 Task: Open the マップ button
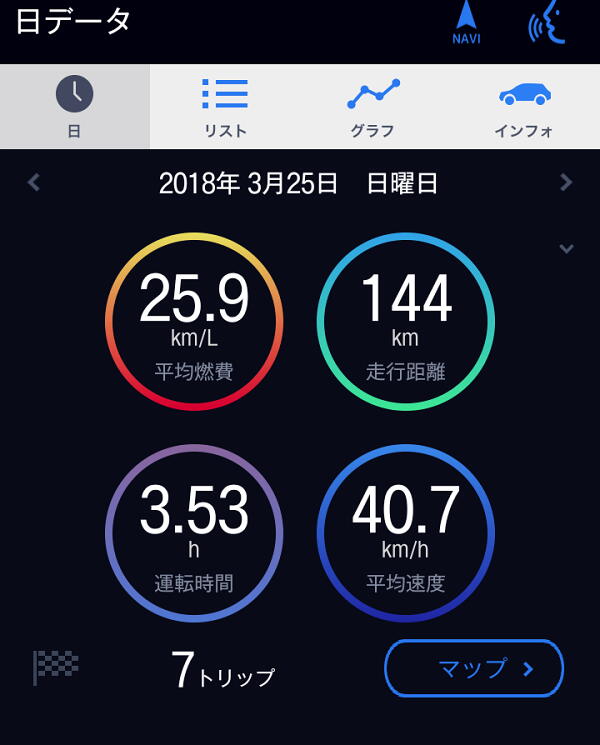[x=474, y=668]
